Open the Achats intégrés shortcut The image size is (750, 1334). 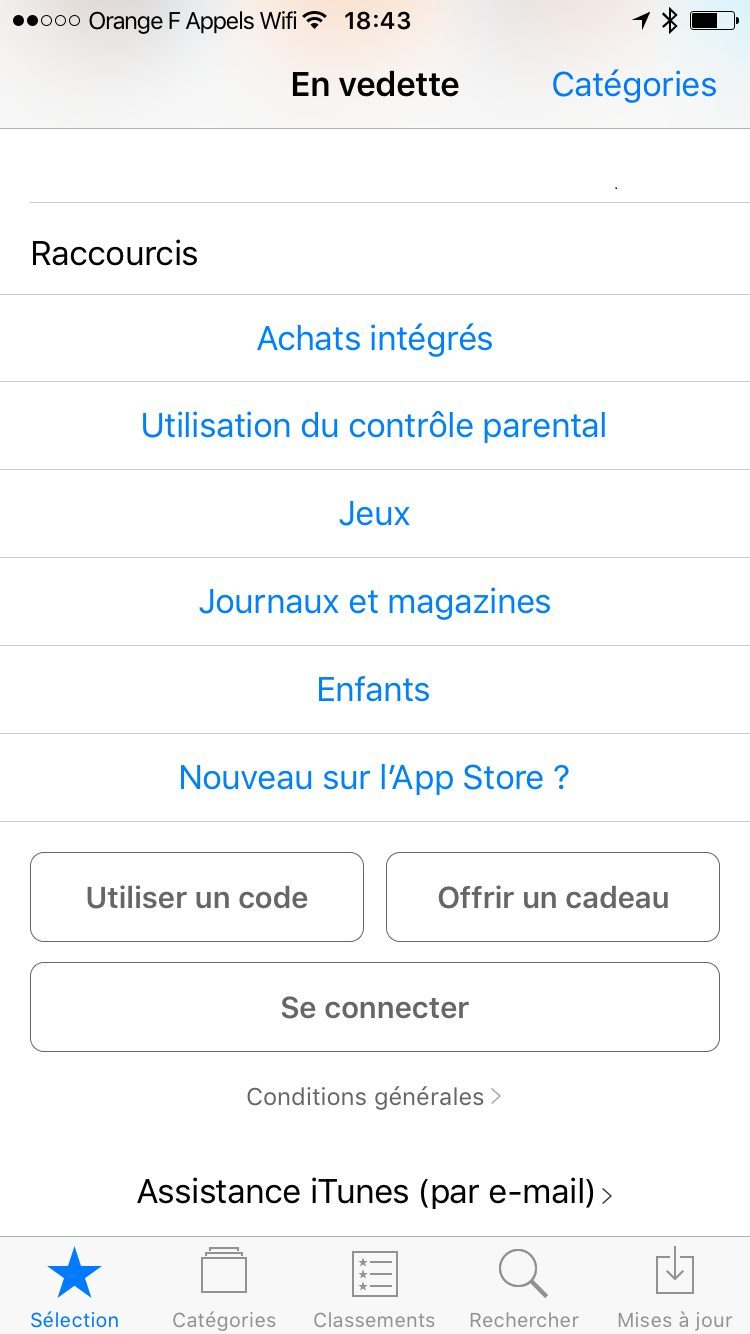point(375,339)
